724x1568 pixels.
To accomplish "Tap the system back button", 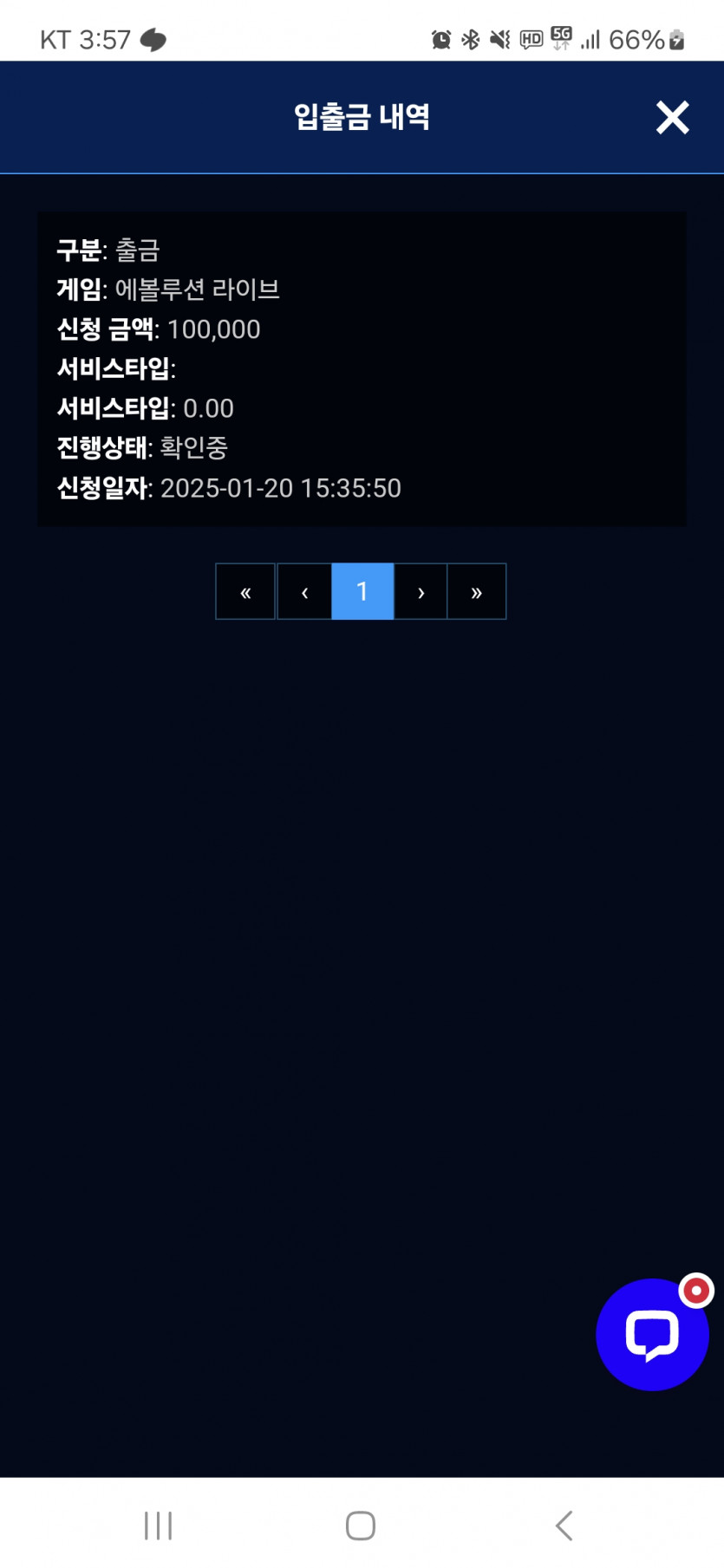I will pyautogui.click(x=564, y=1526).
